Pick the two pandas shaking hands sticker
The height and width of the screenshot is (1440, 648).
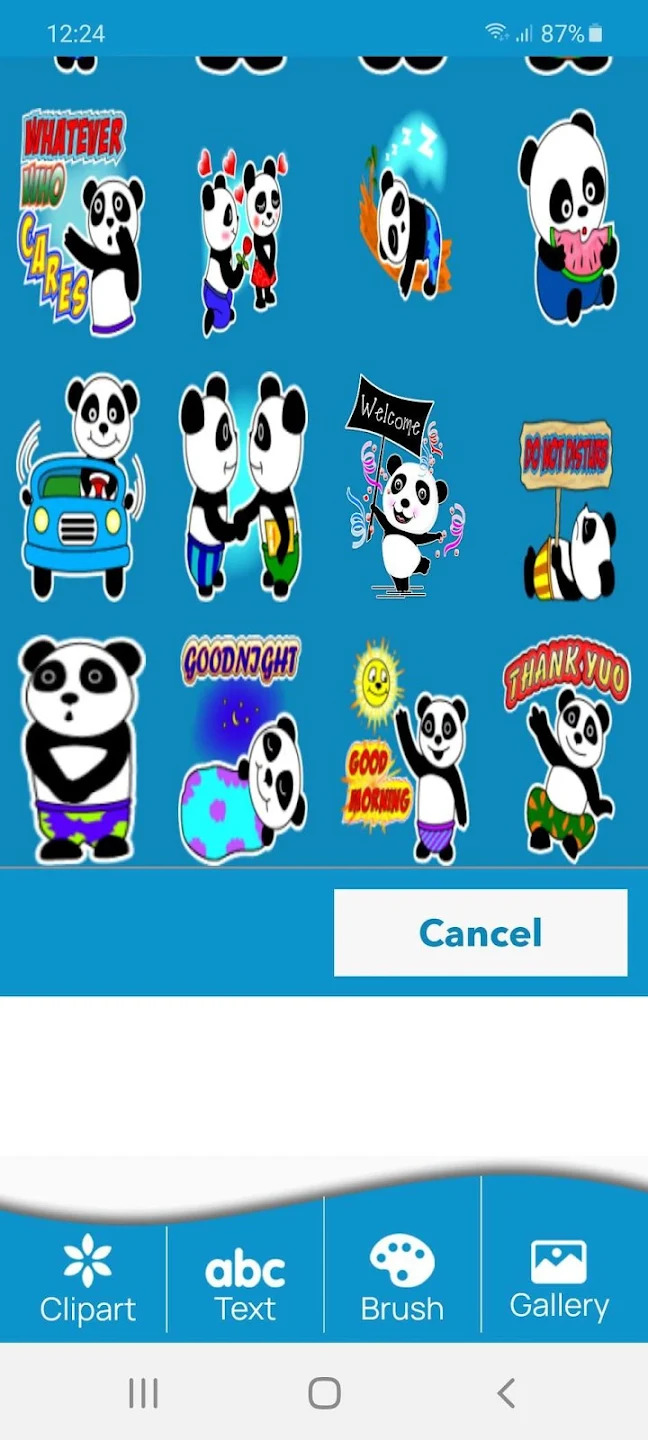pyautogui.click(x=243, y=486)
